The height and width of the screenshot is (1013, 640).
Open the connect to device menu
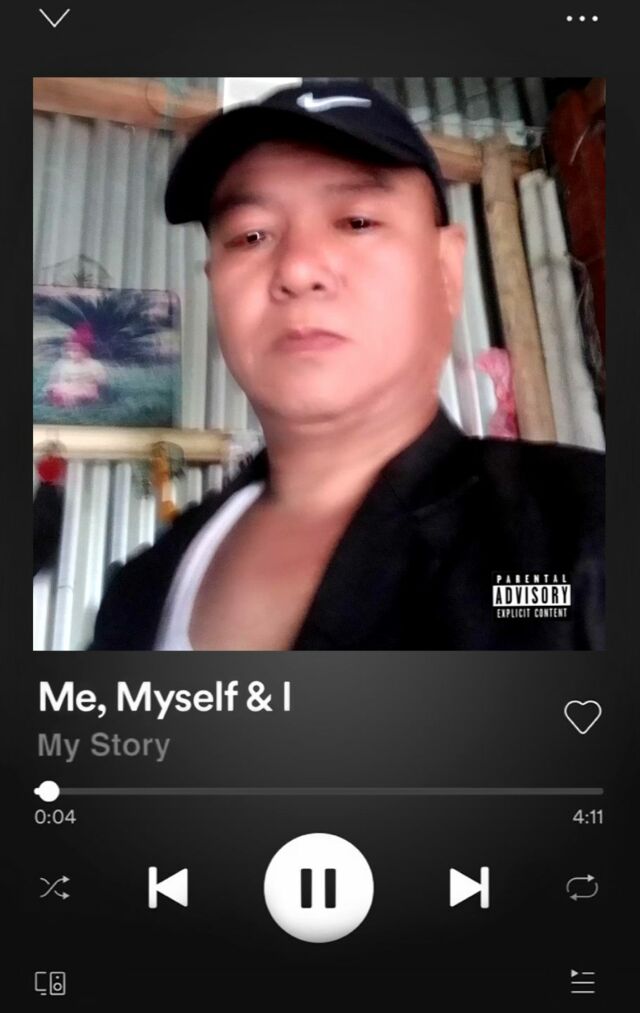[x=50, y=983]
